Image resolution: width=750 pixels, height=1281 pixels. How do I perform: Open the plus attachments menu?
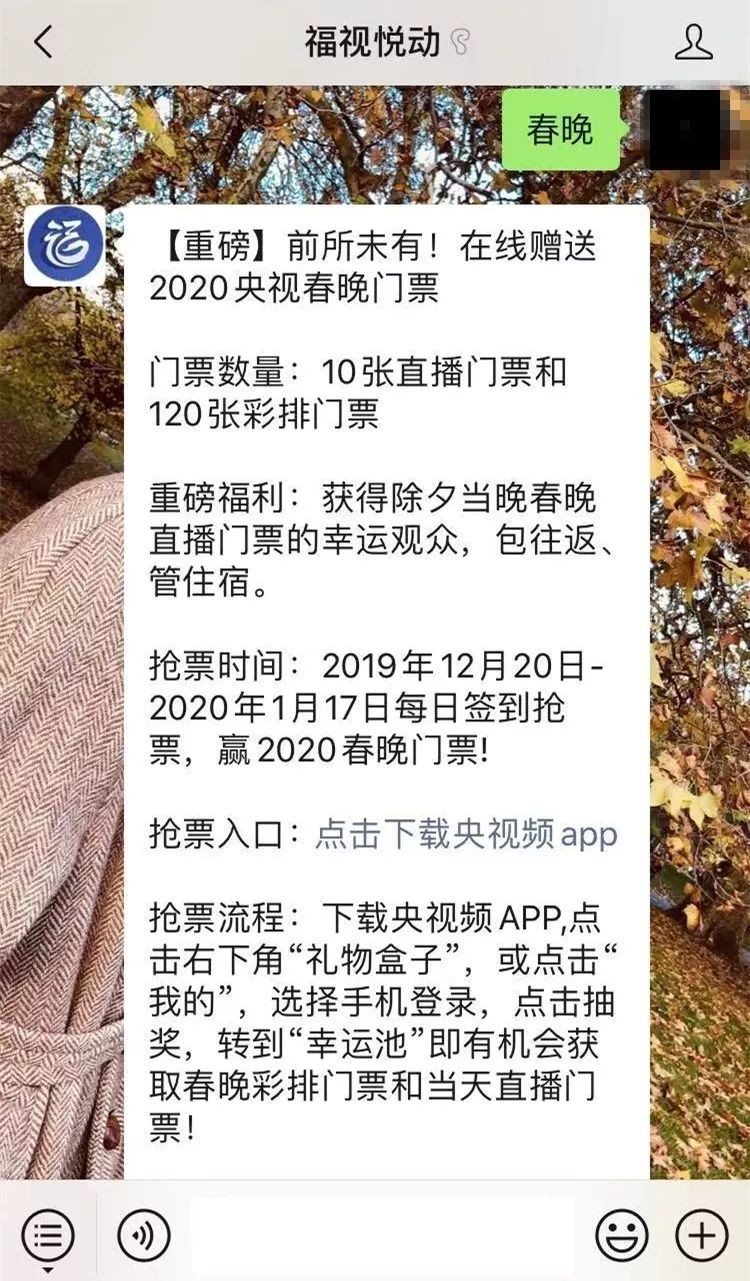point(701,1236)
